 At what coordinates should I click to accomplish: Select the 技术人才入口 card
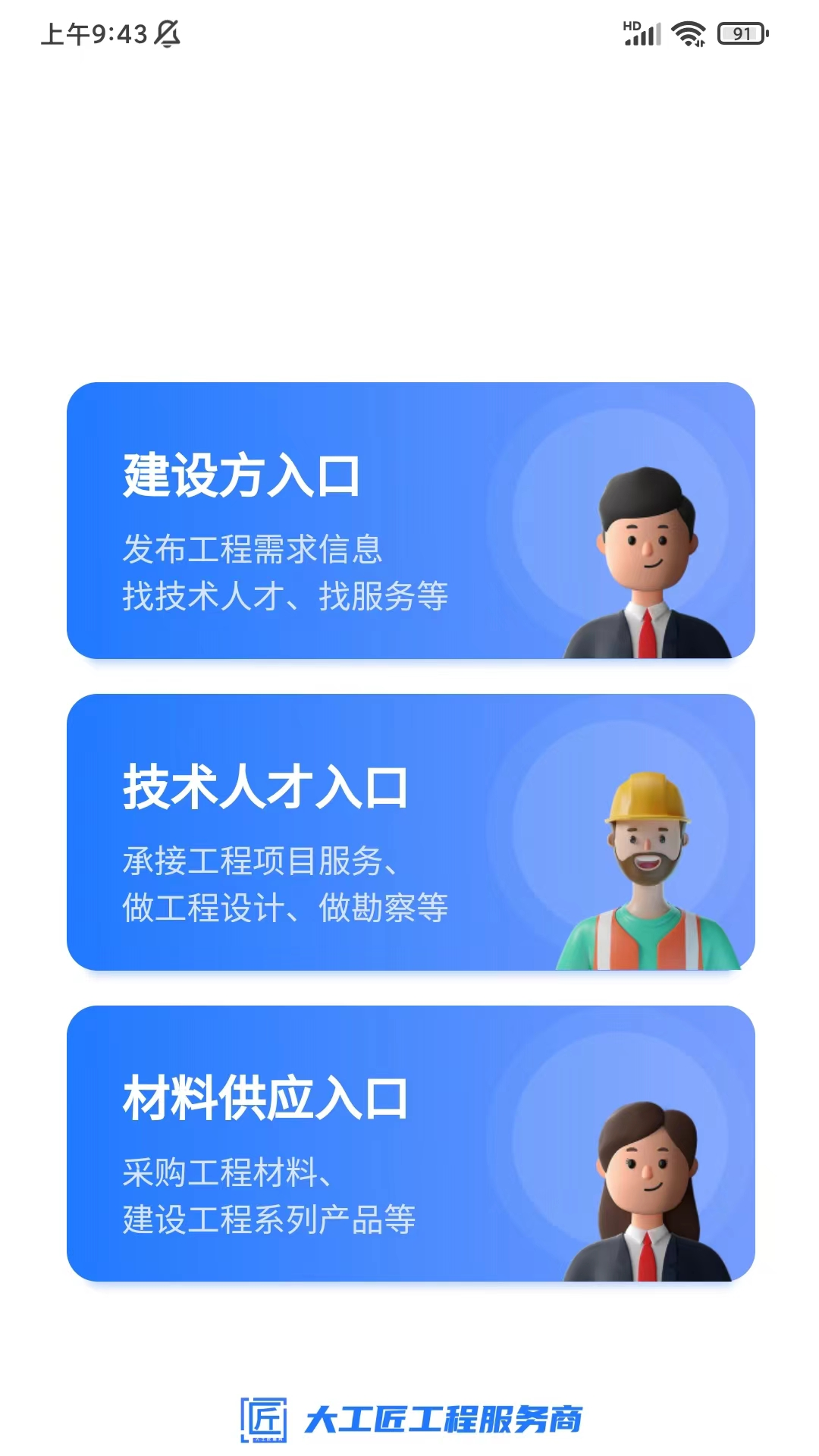[x=410, y=832]
